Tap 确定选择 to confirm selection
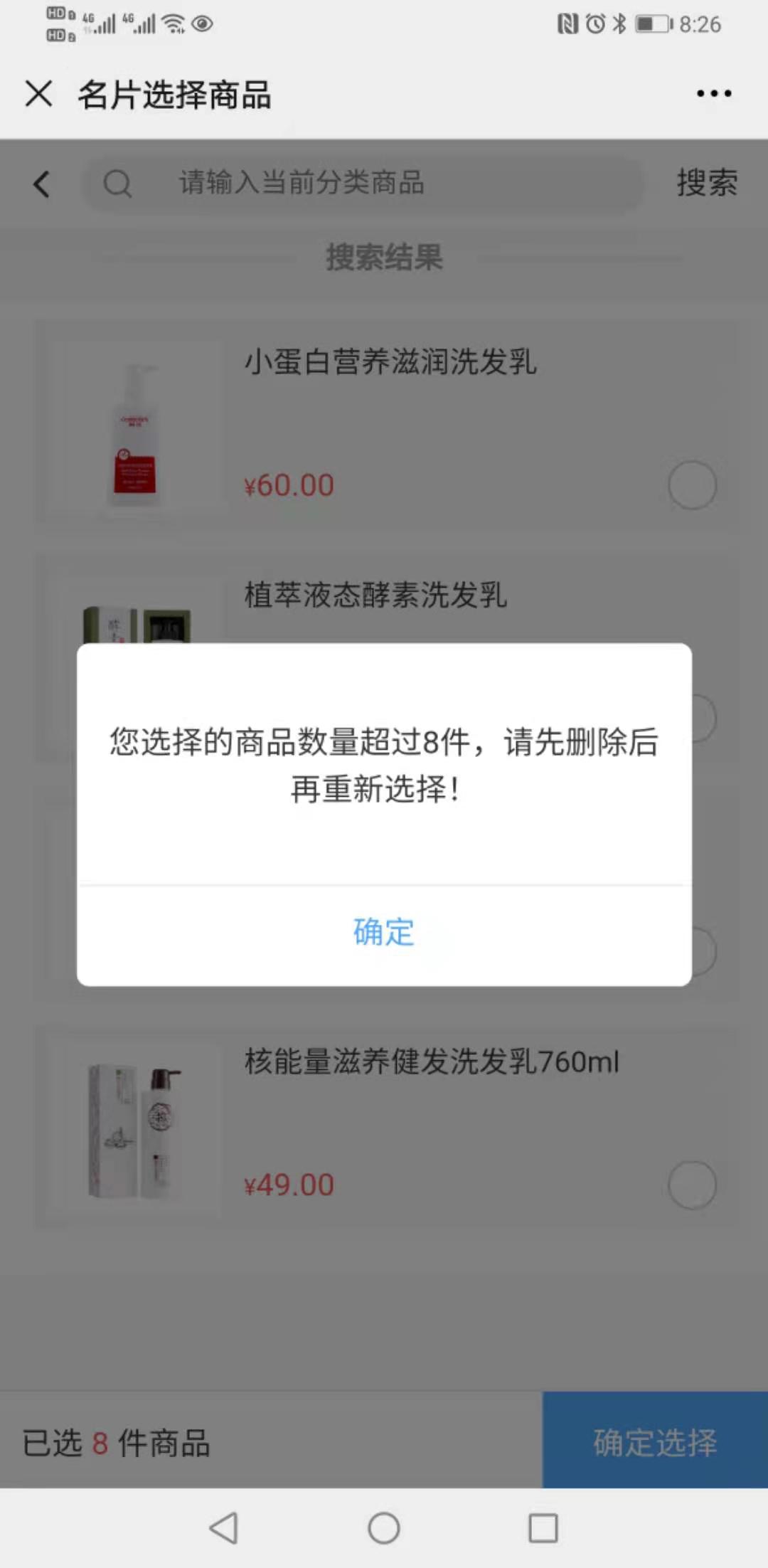Image resolution: width=768 pixels, height=1568 pixels. 655,1441
